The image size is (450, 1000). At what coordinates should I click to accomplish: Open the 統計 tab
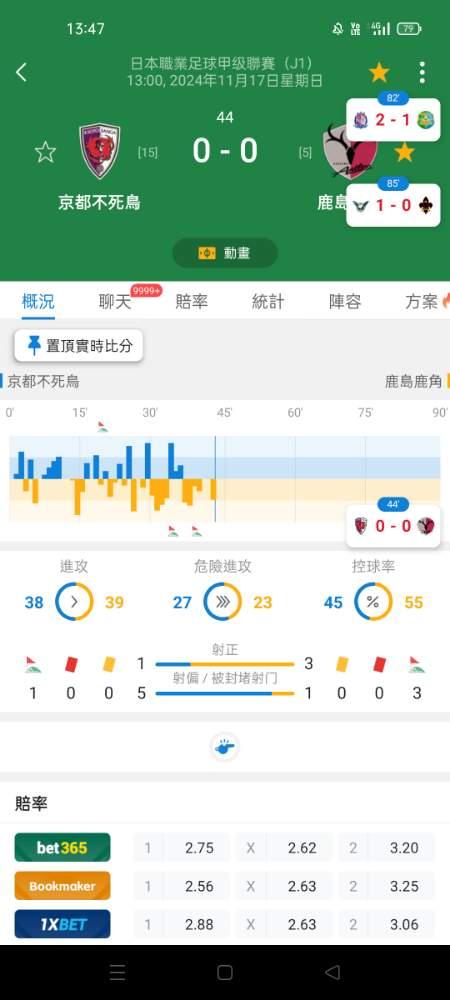(x=268, y=302)
